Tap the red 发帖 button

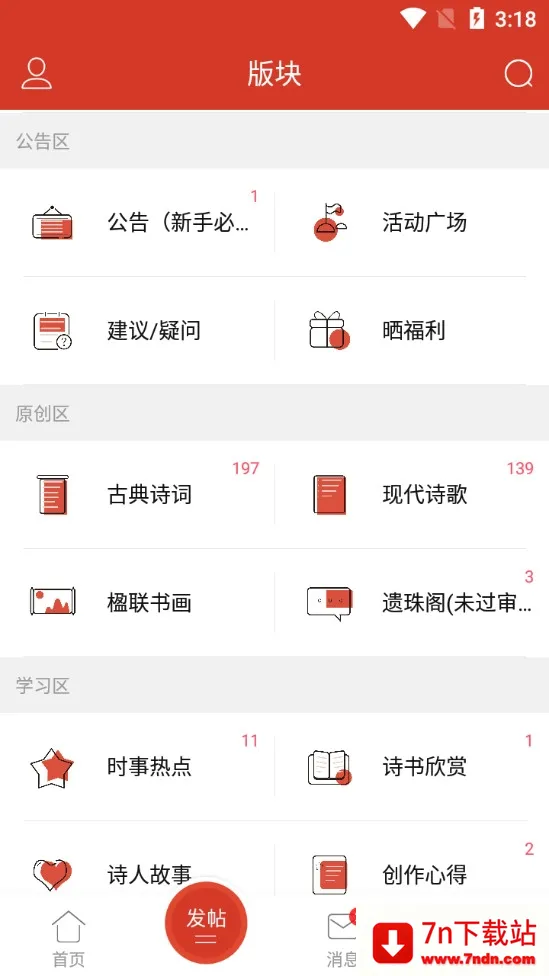(206, 923)
